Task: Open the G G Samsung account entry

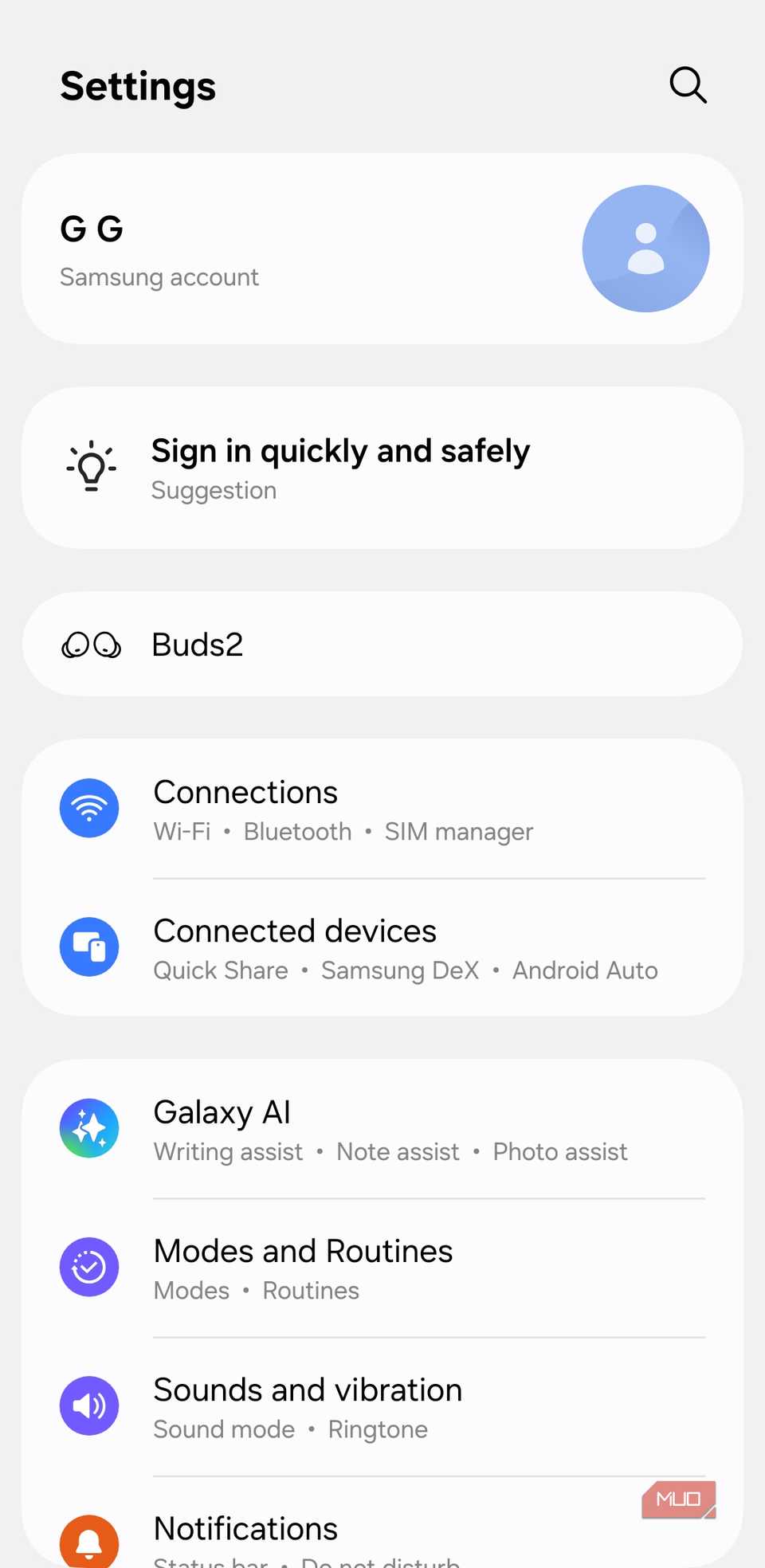Action: 319,248
